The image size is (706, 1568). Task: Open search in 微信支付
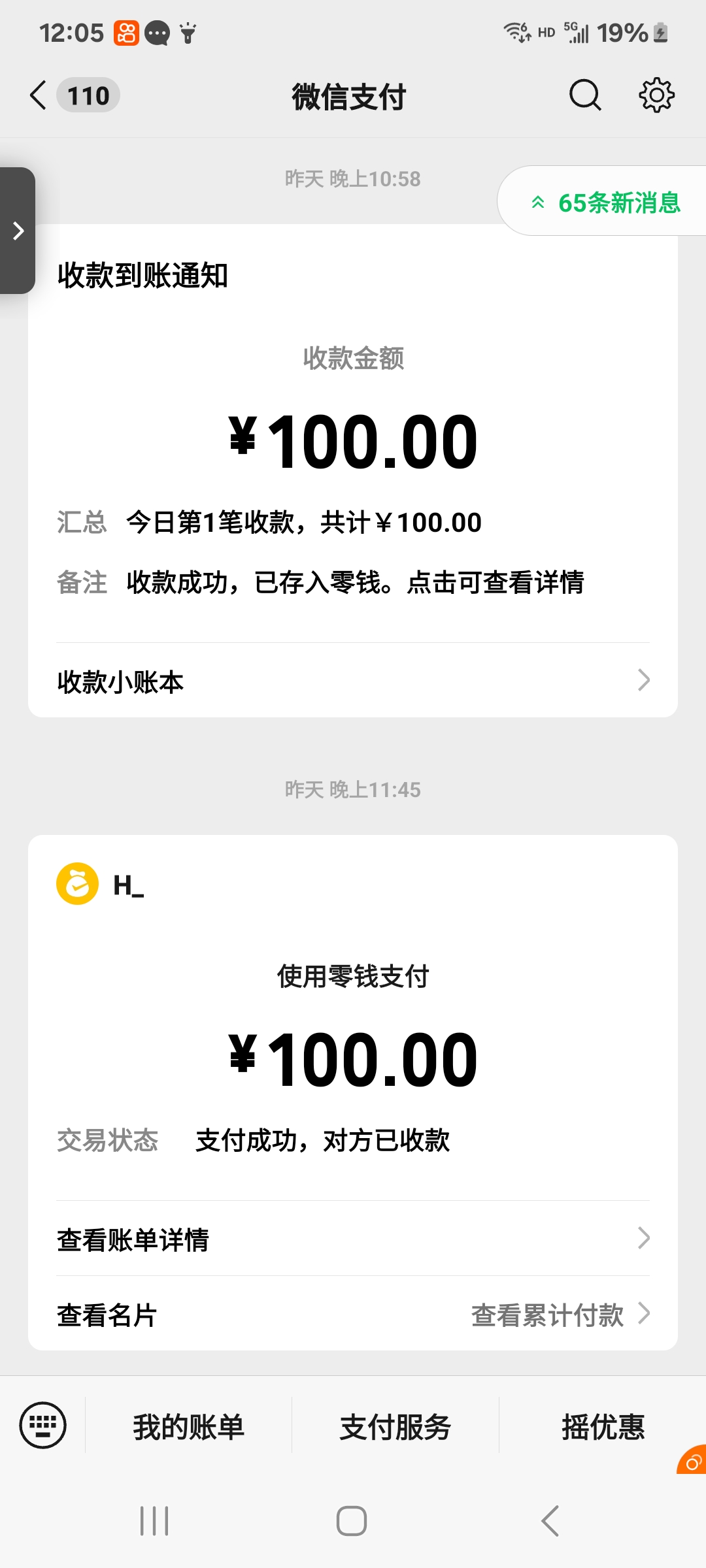(584, 96)
